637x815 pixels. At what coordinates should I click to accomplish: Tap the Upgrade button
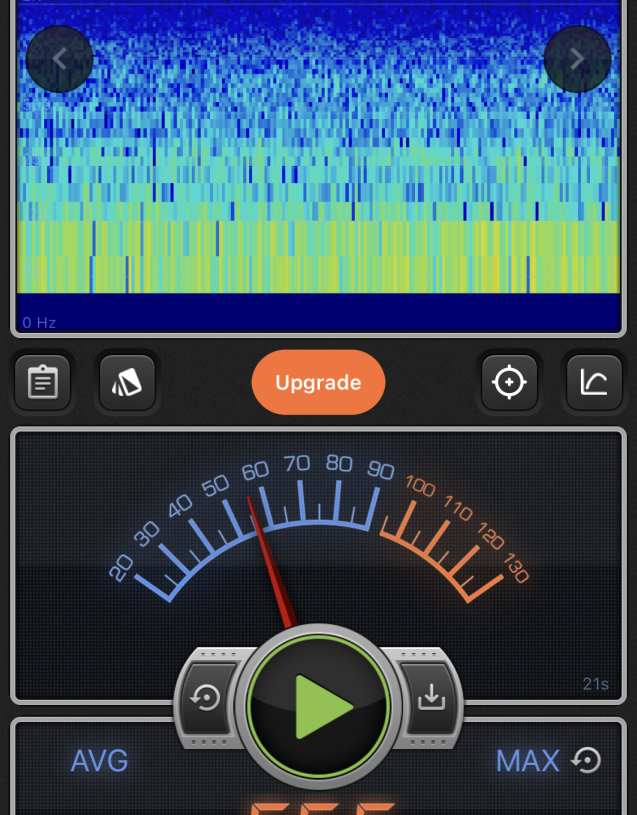(318, 382)
